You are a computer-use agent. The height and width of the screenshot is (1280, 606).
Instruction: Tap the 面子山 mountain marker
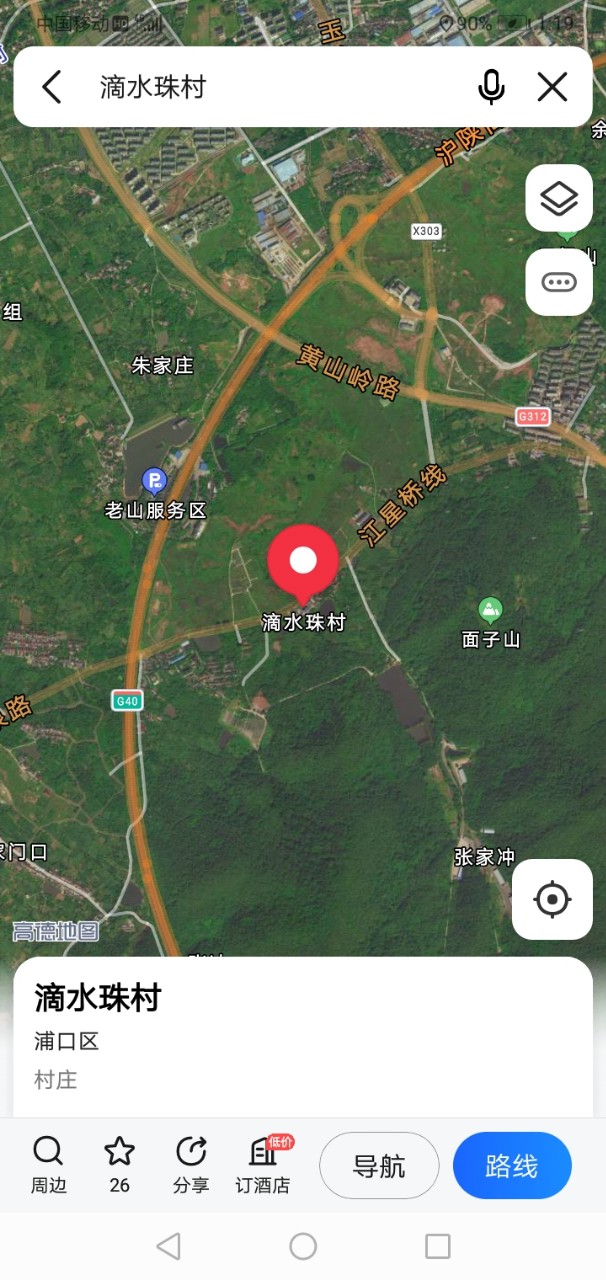489,609
